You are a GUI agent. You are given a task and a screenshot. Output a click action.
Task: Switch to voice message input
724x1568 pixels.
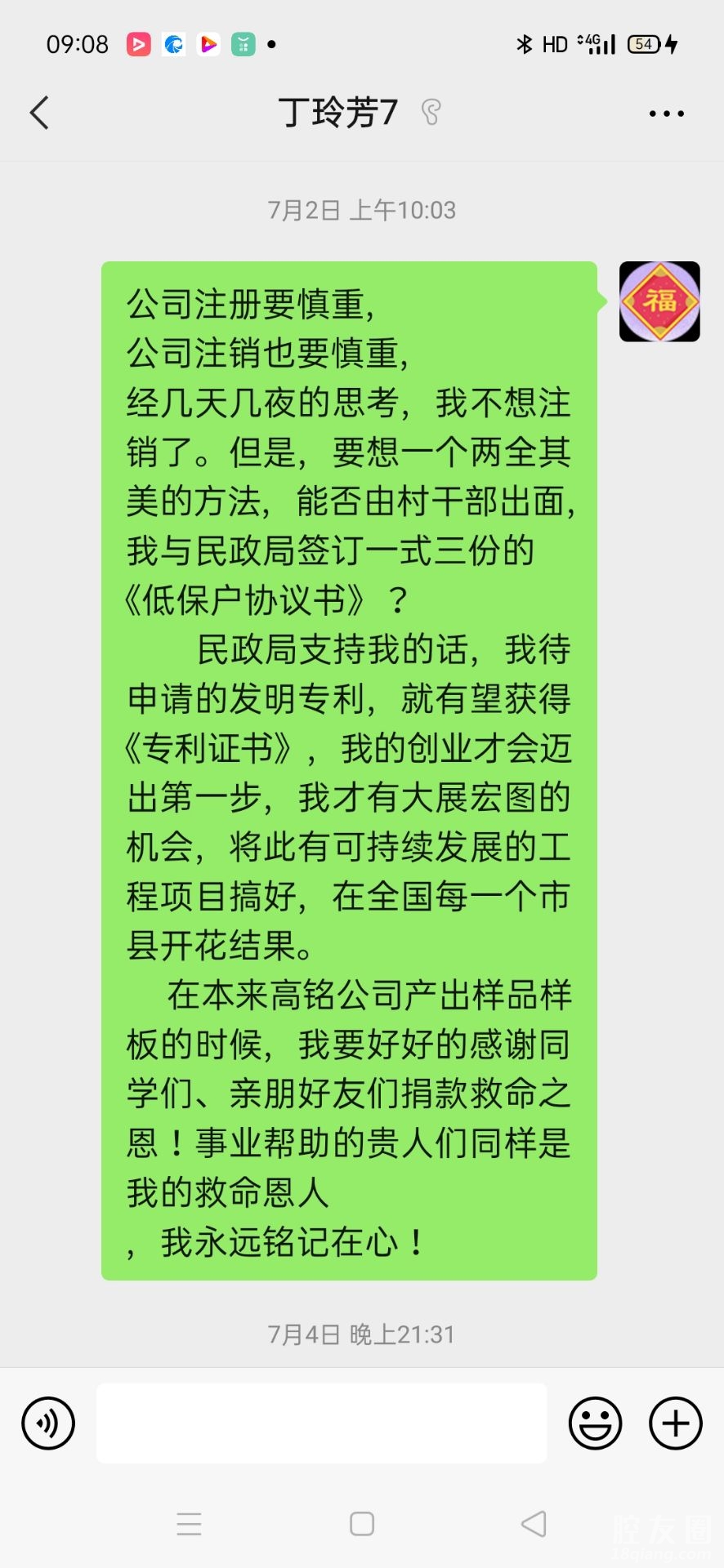48,1423
